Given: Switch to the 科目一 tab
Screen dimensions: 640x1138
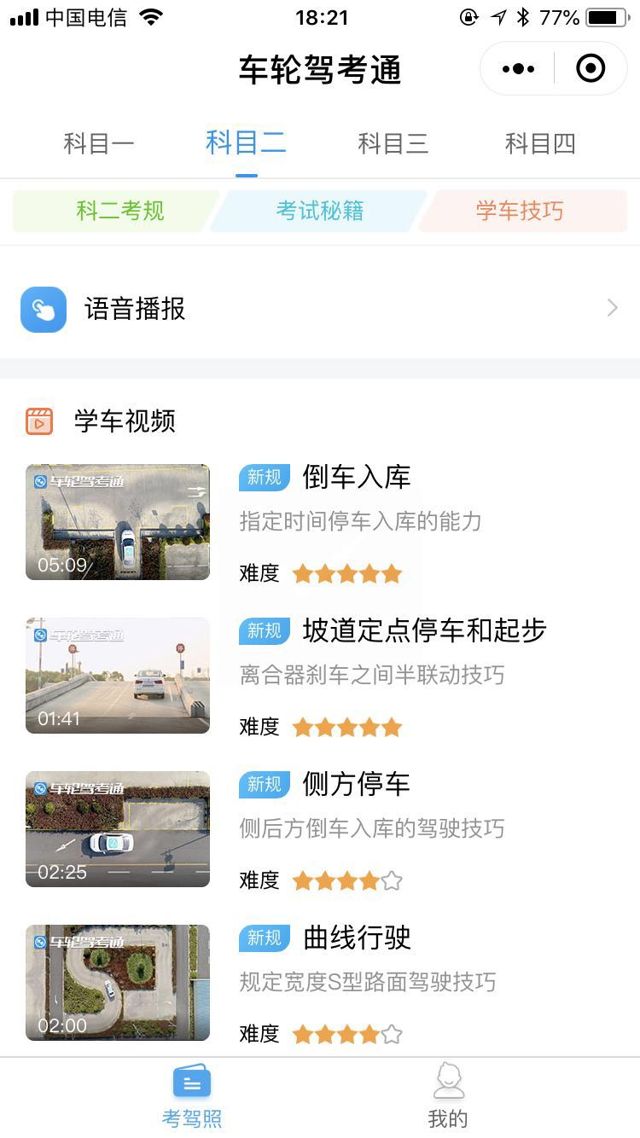Looking at the screenshot, I should click(x=99, y=144).
